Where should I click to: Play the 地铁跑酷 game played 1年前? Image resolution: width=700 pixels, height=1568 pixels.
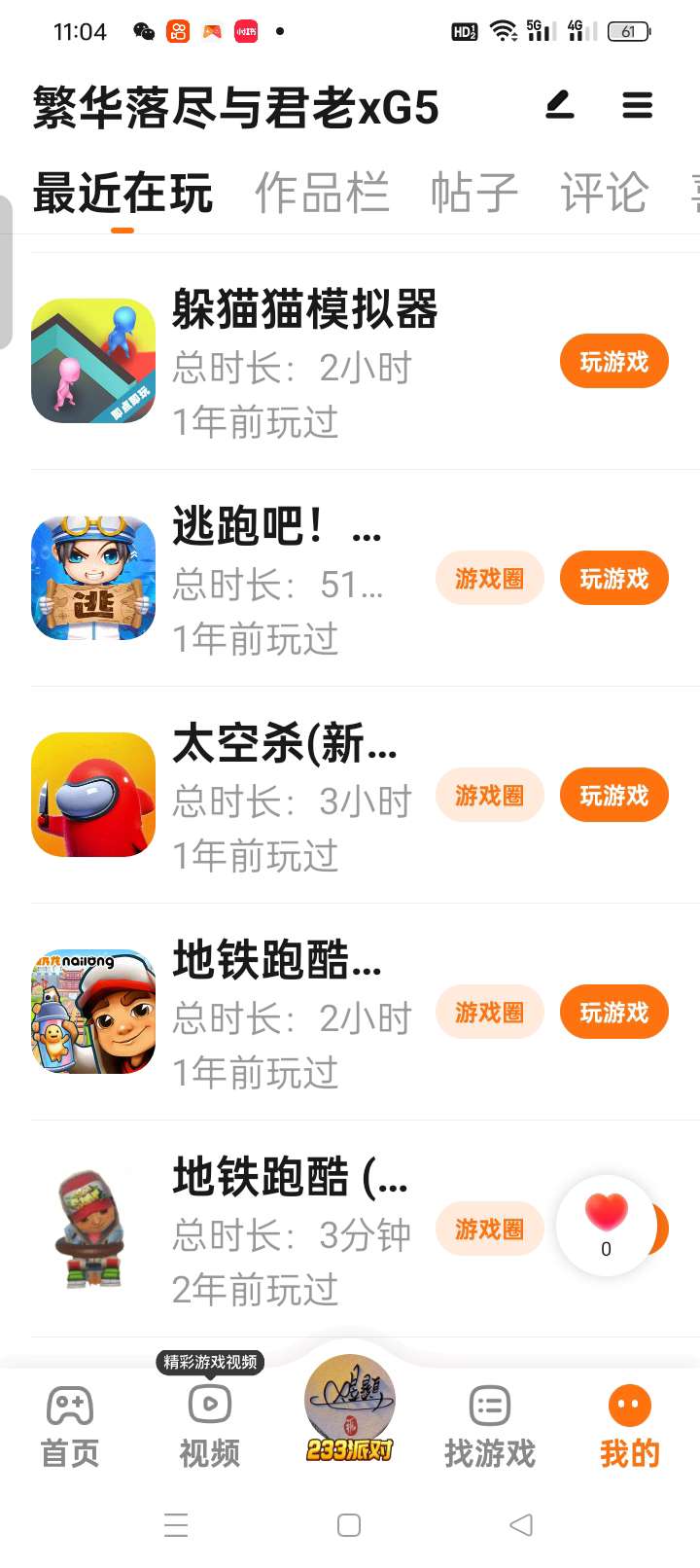click(x=613, y=1013)
